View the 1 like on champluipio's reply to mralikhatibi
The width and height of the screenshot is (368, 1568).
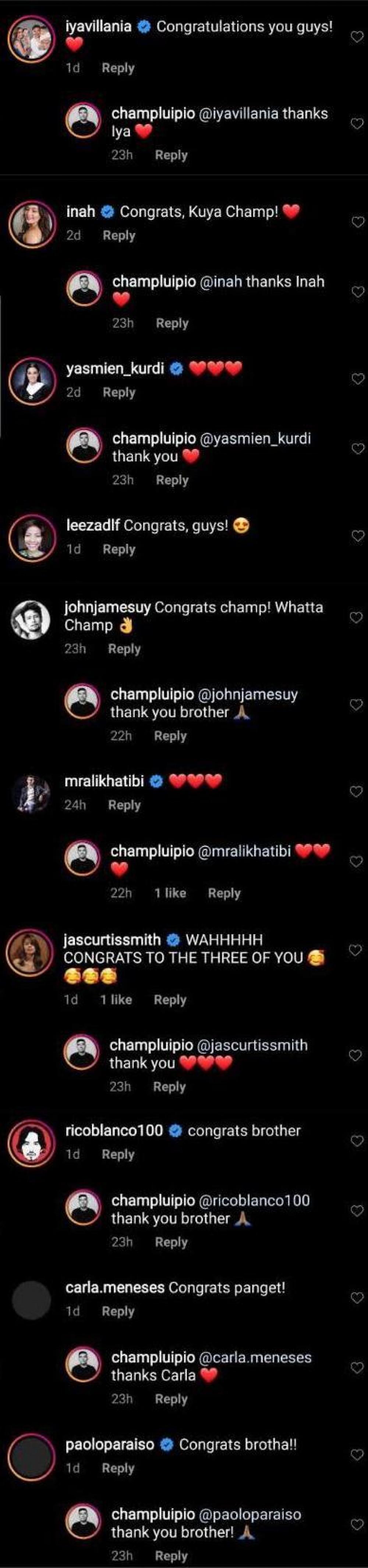[x=170, y=893]
